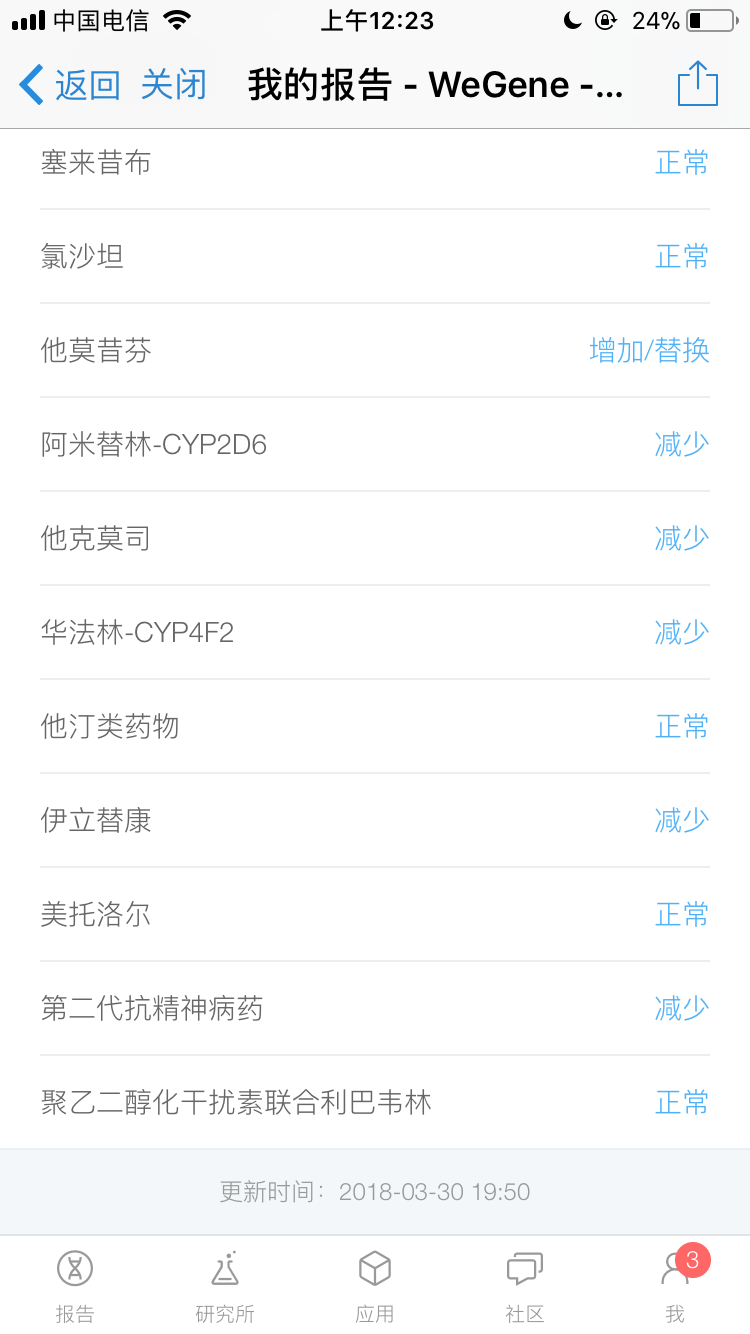Close the page with 关闭

[174, 85]
